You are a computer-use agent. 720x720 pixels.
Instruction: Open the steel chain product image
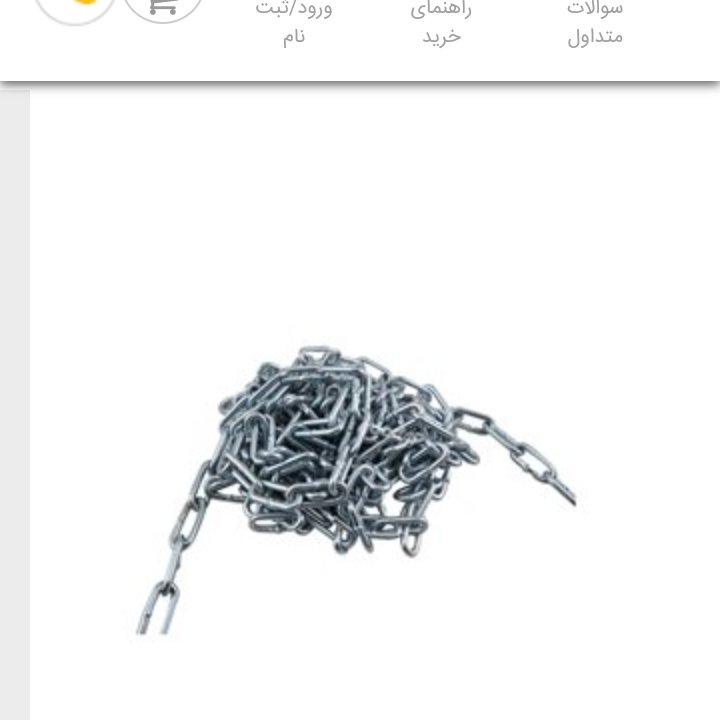360,460
